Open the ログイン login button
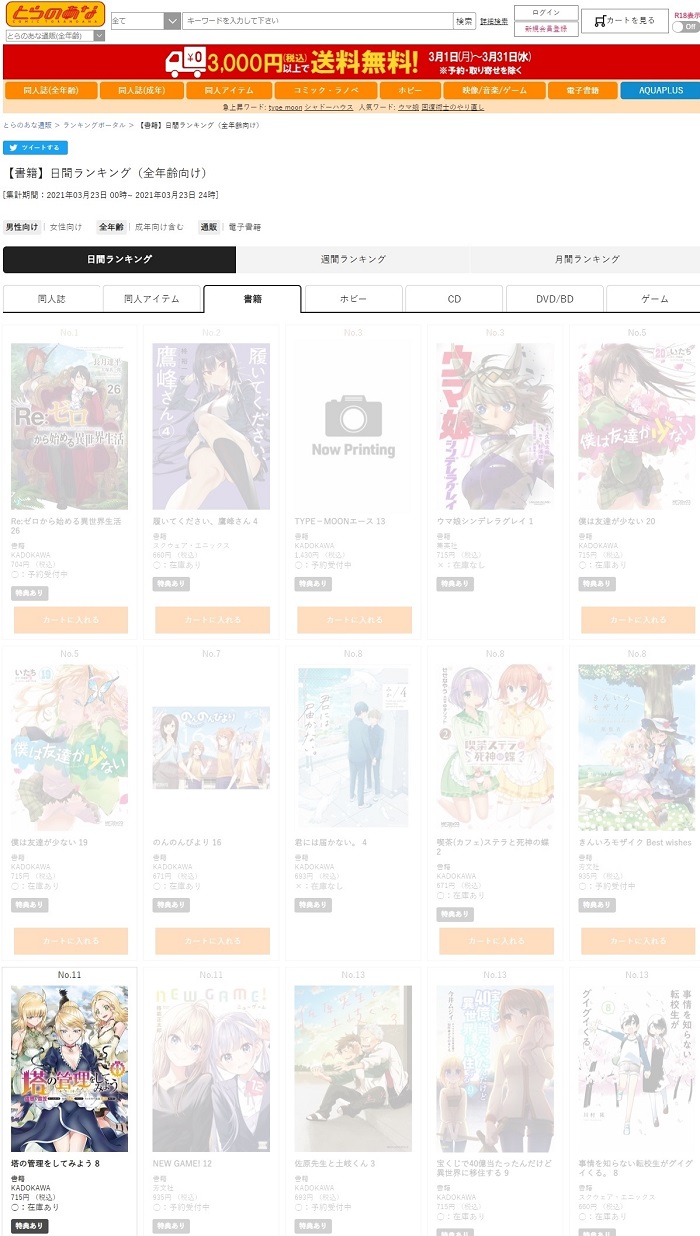 tap(546, 12)
